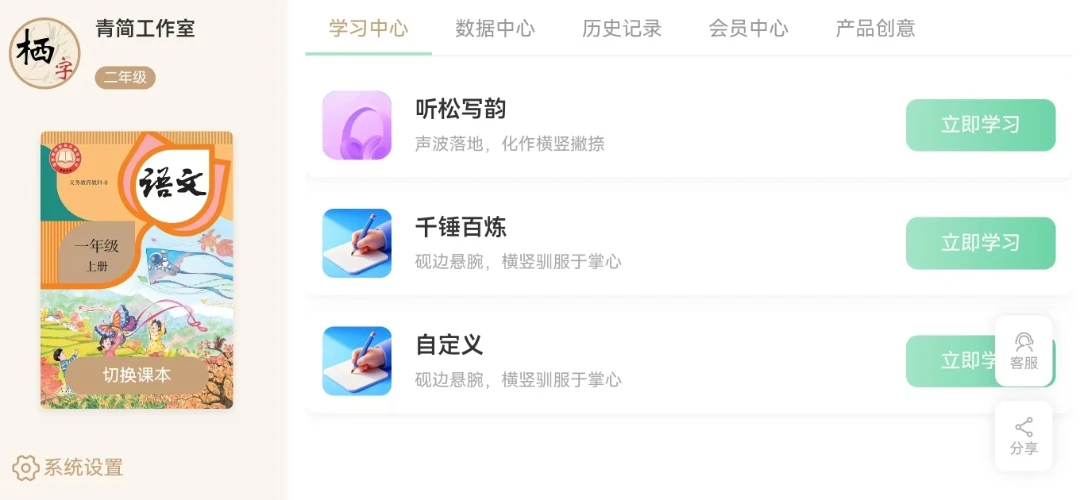Screen dimensions: 1080x500
Task: Go to the 会员中心 tab
Action: click(748, 29)
